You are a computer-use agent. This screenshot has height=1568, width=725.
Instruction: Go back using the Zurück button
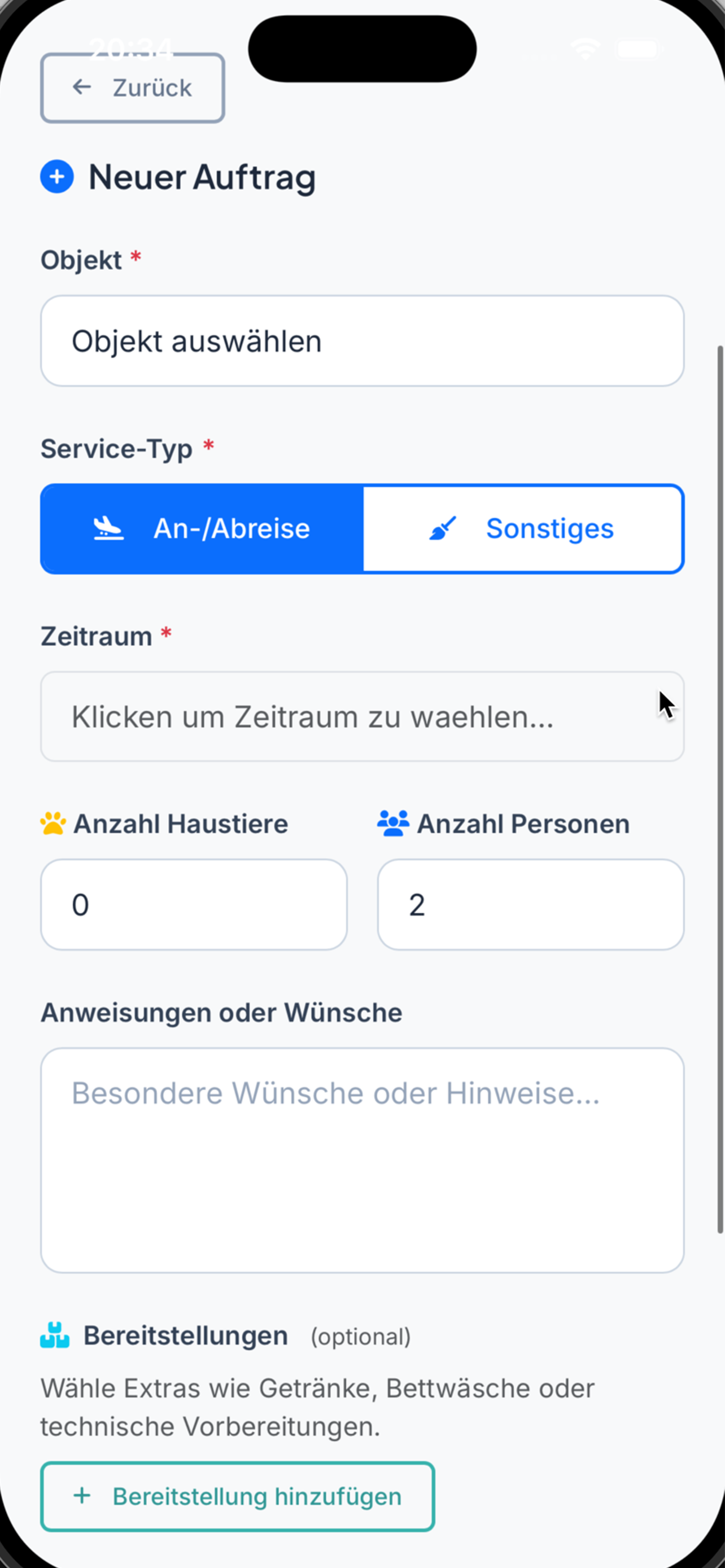coord(132,87)
